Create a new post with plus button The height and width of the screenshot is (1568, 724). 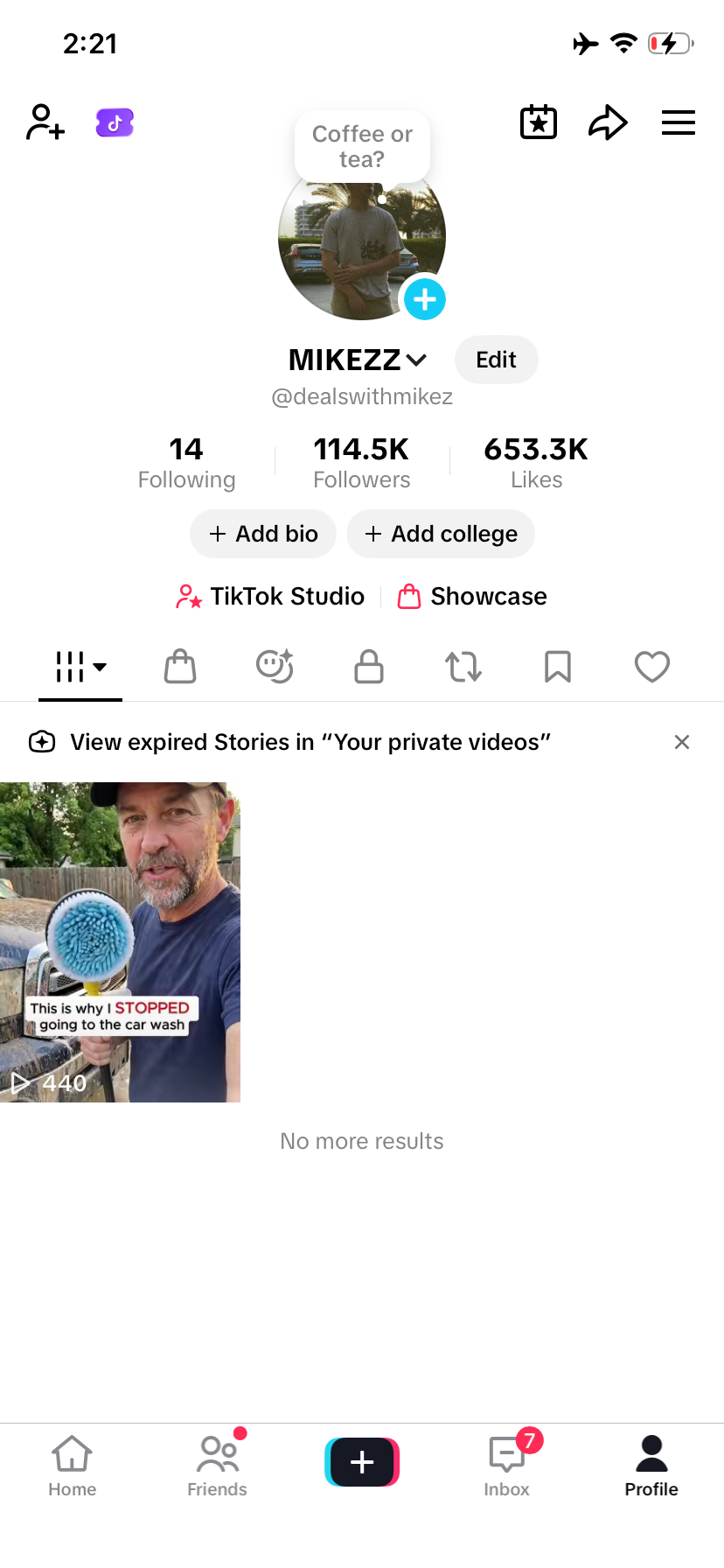[362, 1462]
